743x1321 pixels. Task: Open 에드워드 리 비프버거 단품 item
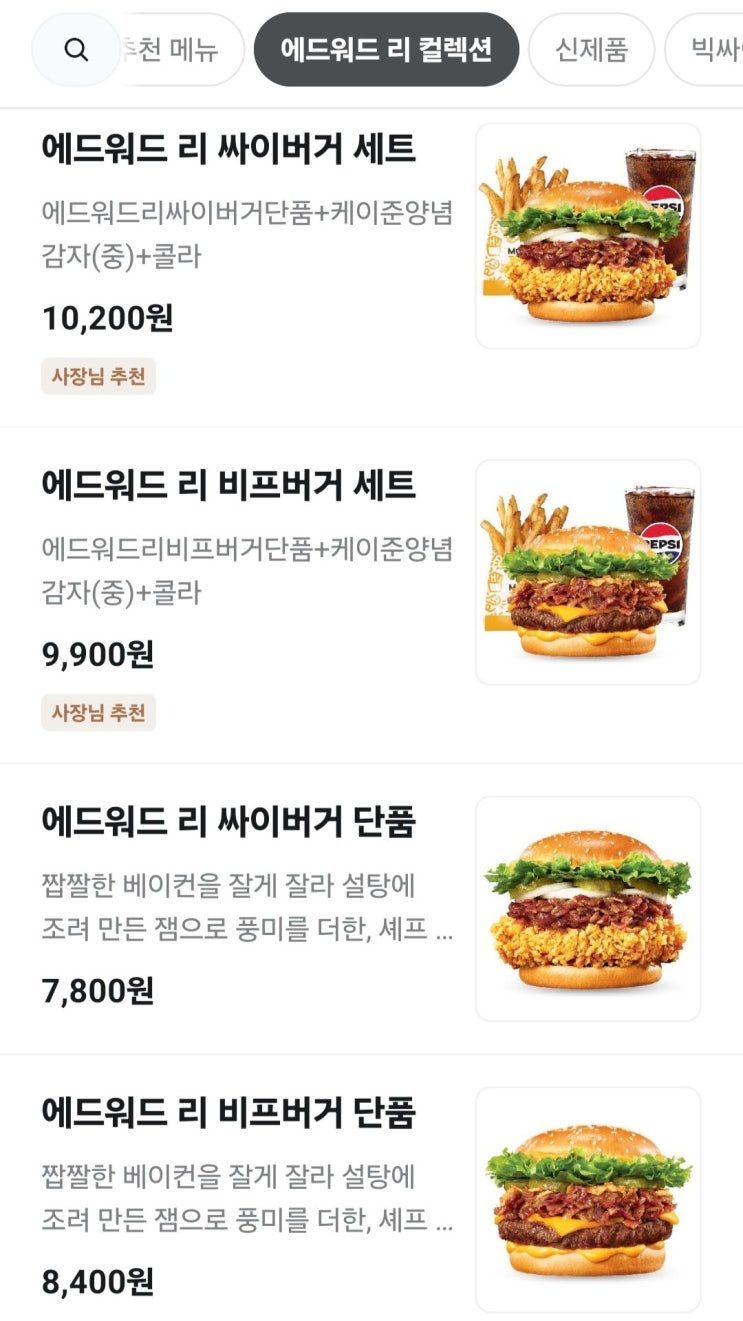click(229, 1112)
